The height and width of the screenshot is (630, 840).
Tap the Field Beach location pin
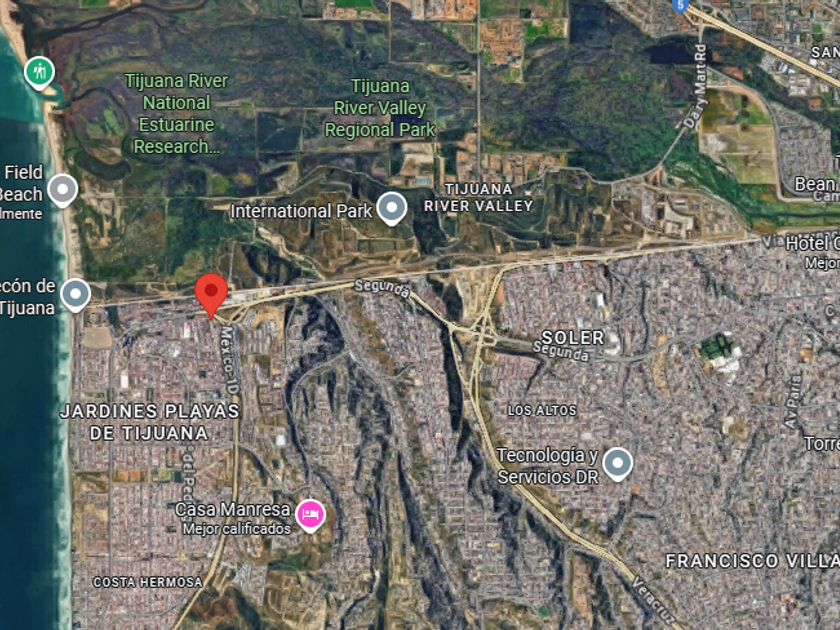coord(63,188)
